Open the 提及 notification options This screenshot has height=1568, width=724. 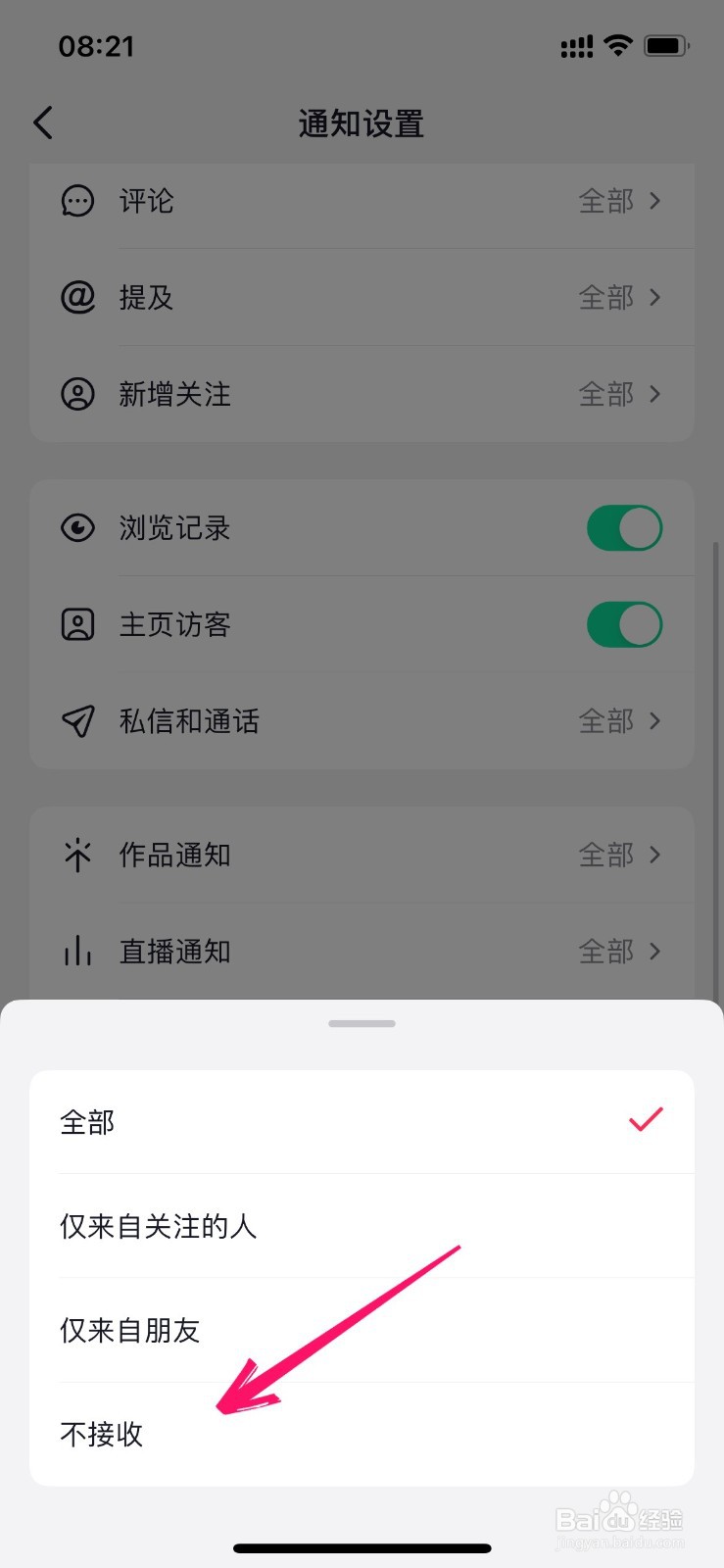(x=654, y=297)
